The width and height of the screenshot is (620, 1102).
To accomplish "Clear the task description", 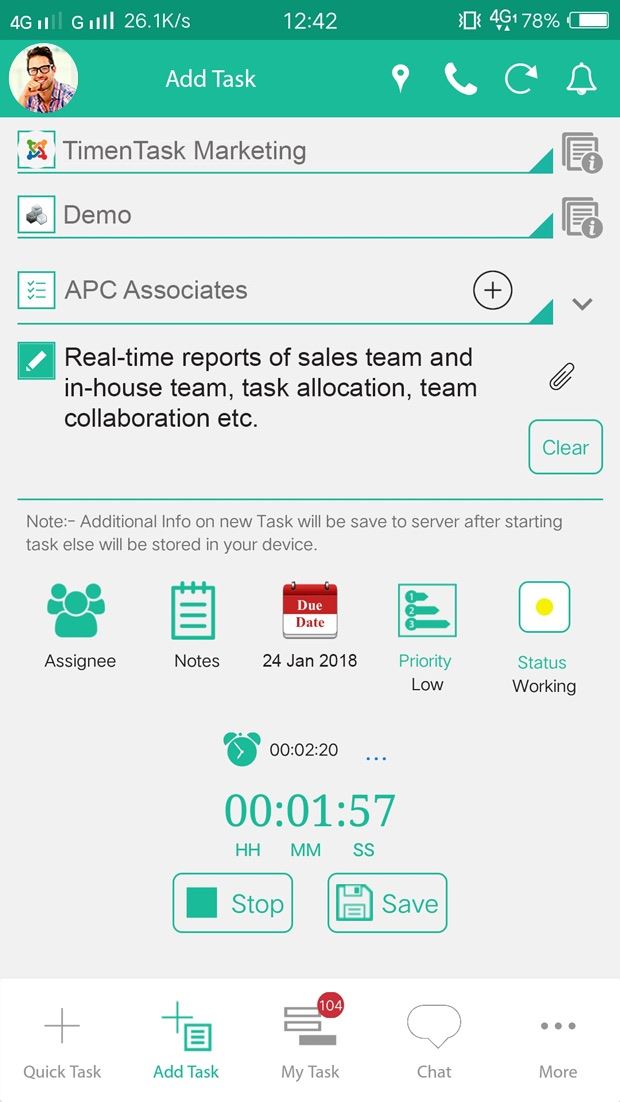I will pos(565,447).
